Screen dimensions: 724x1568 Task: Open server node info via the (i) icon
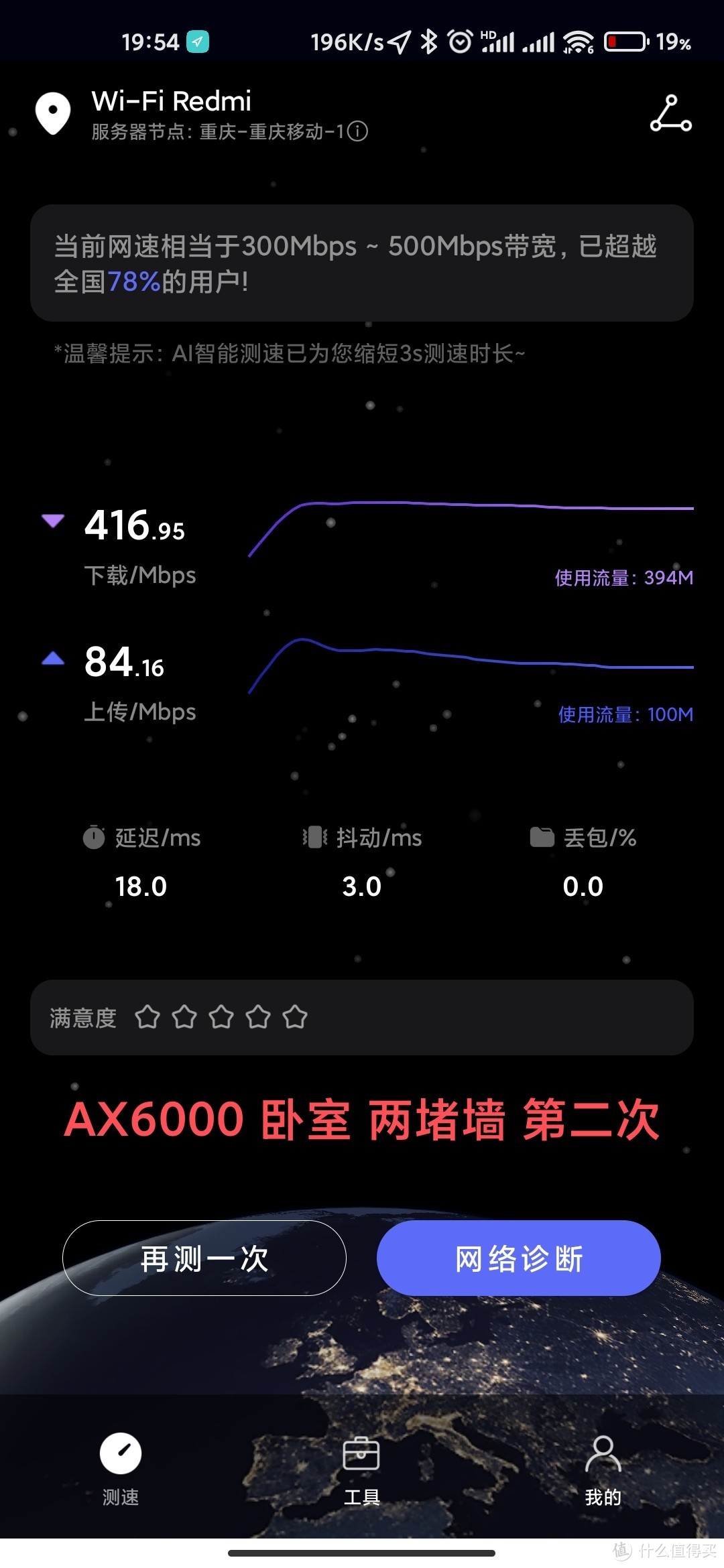tap(357, 133)
